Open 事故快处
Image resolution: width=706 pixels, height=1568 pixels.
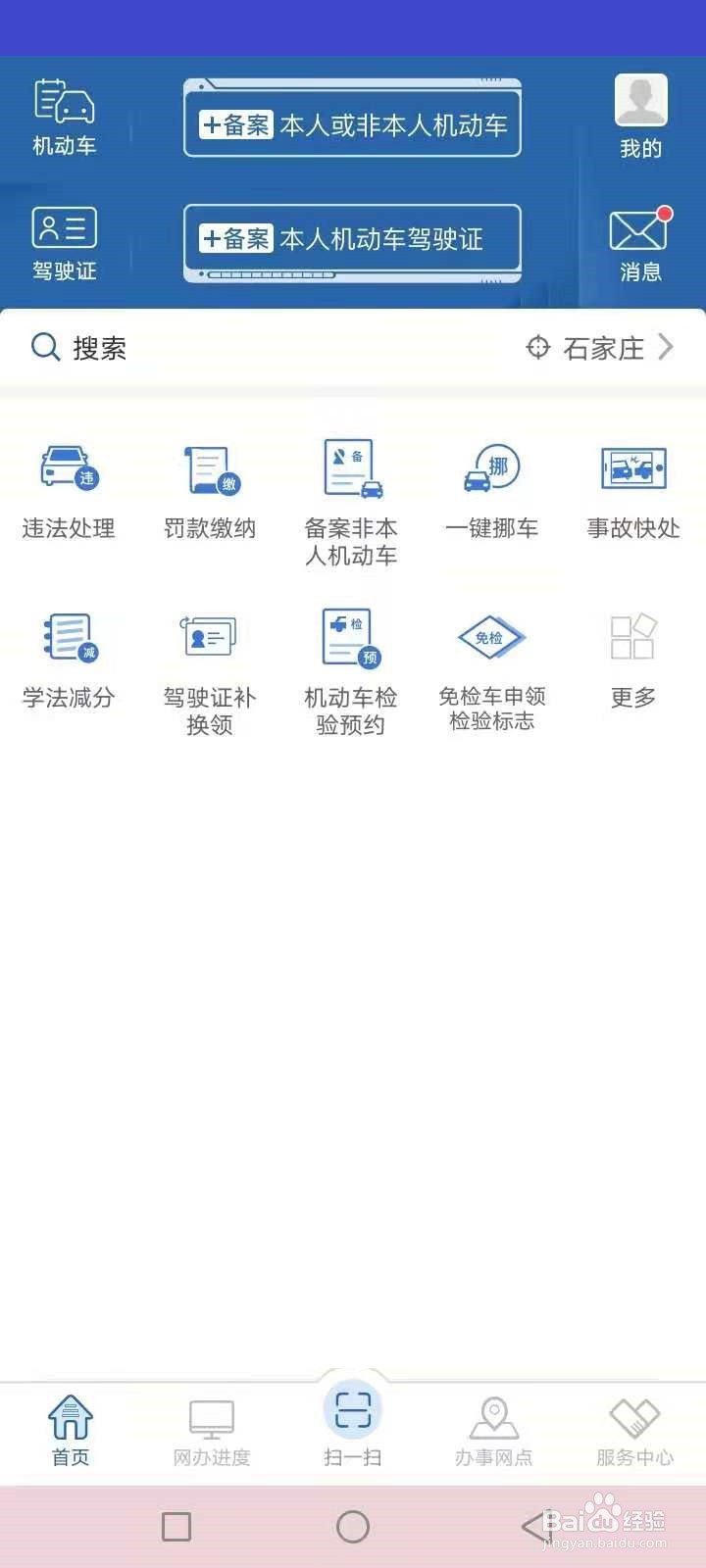pos(633,492)
